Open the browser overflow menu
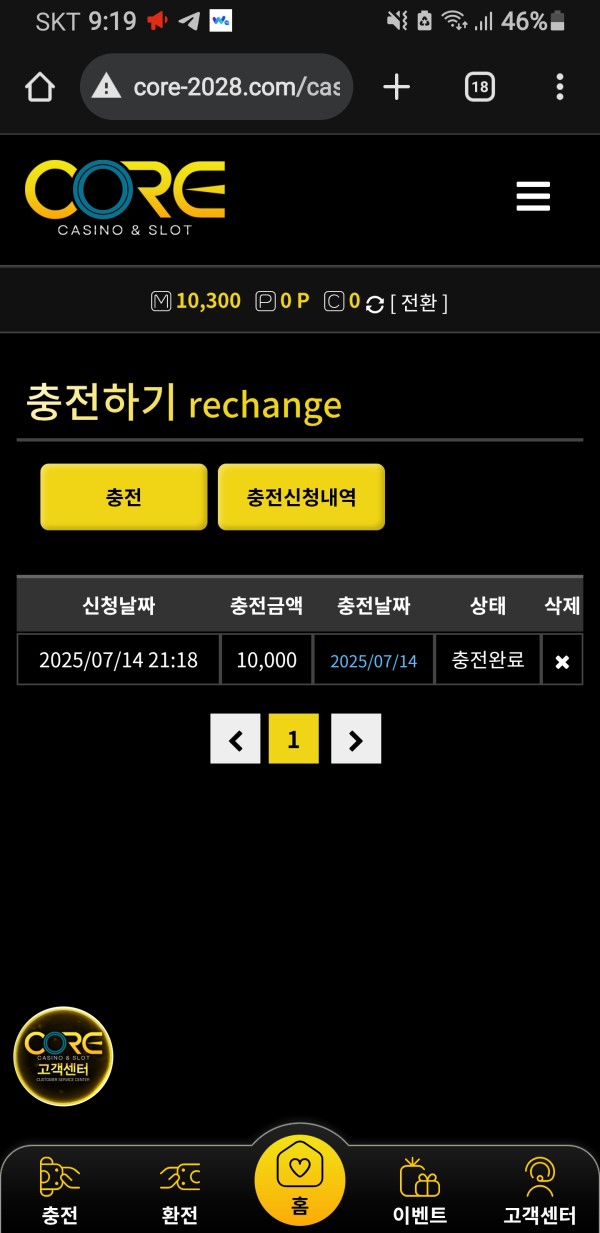Image resolution: width=600 pixels, height=1233 pixels. 559,88
